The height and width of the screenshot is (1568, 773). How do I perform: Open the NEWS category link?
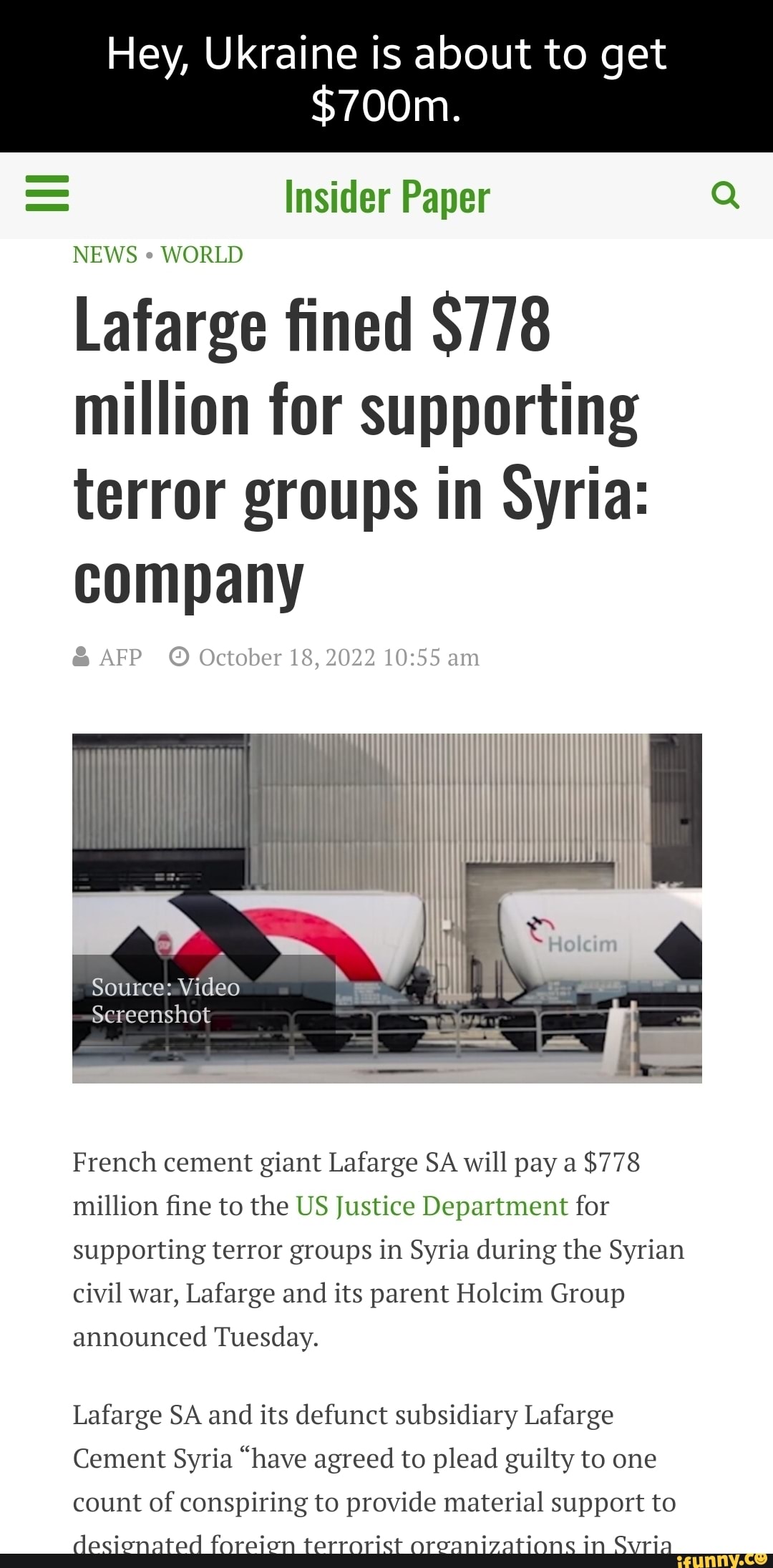point(104,255)
